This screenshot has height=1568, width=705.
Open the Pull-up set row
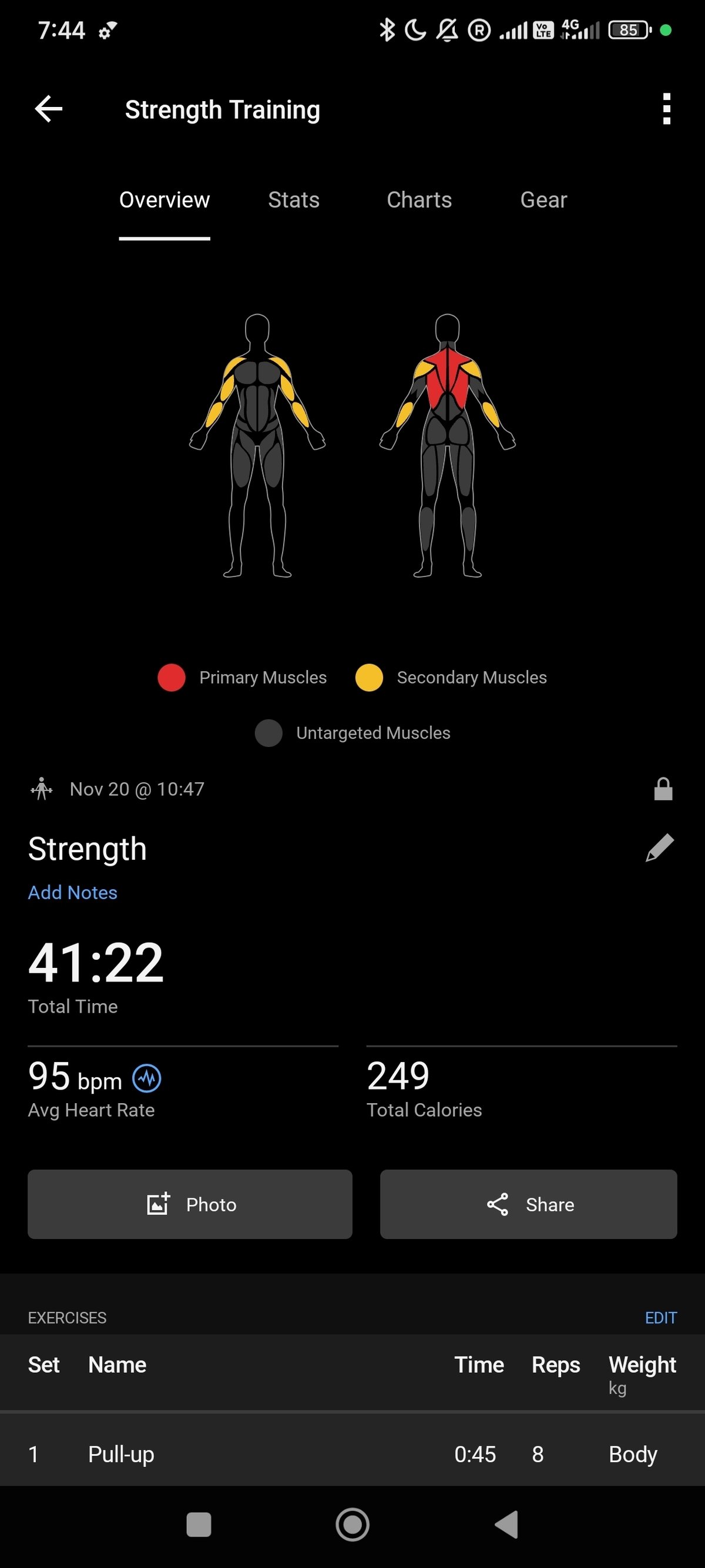[352, 1453]
